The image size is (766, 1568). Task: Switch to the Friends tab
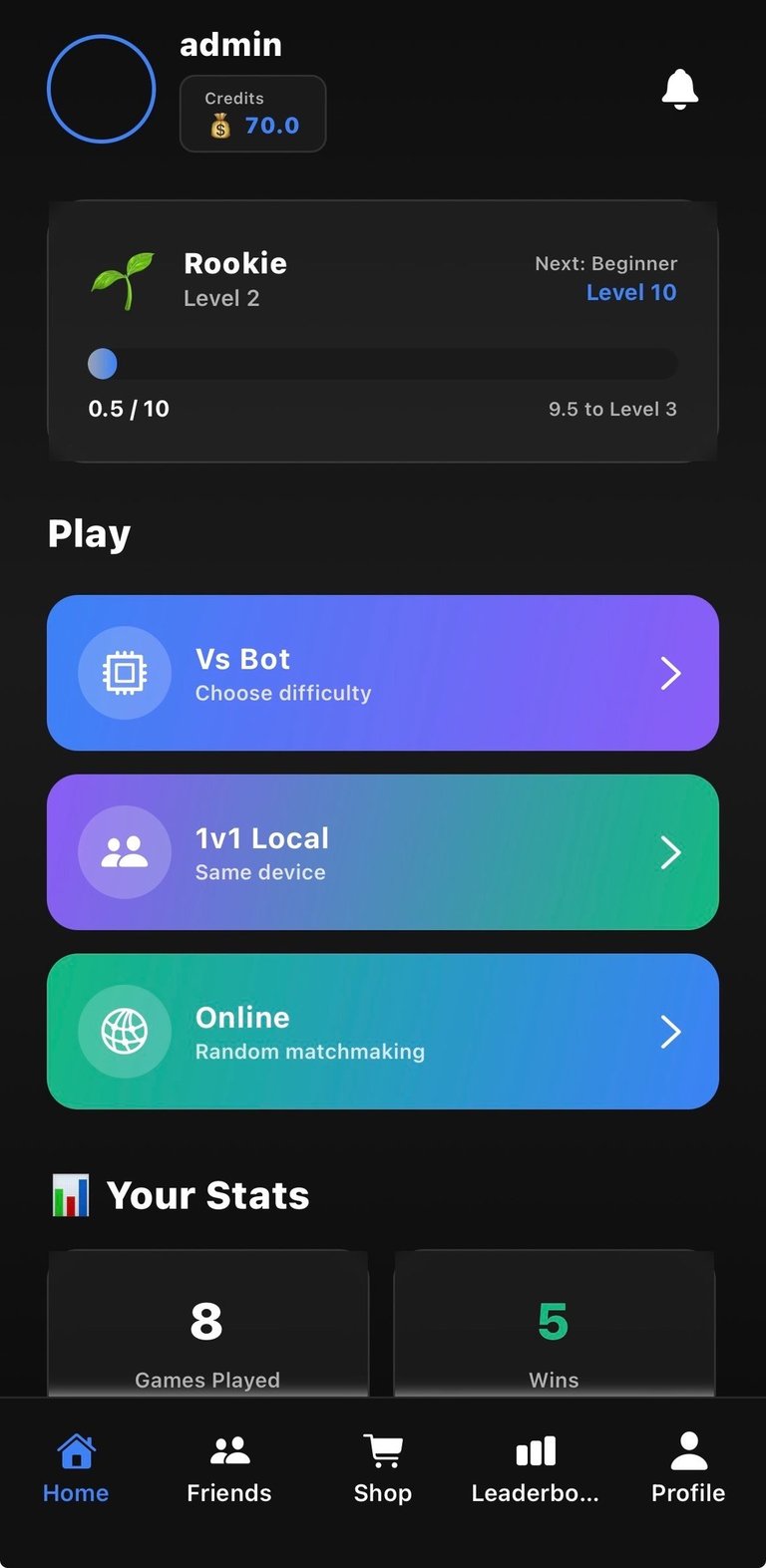point(229,1468)
